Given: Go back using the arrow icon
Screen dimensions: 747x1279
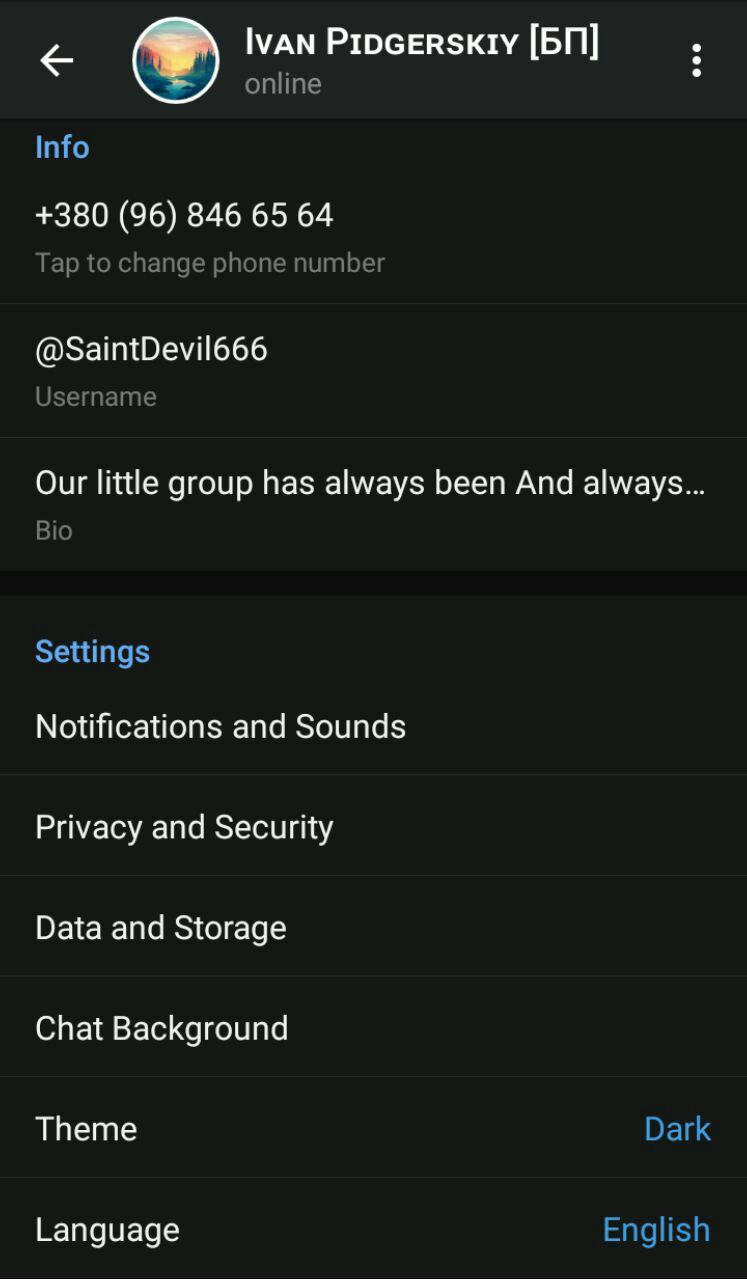Looking at the screenshot, I should point(57,61).
